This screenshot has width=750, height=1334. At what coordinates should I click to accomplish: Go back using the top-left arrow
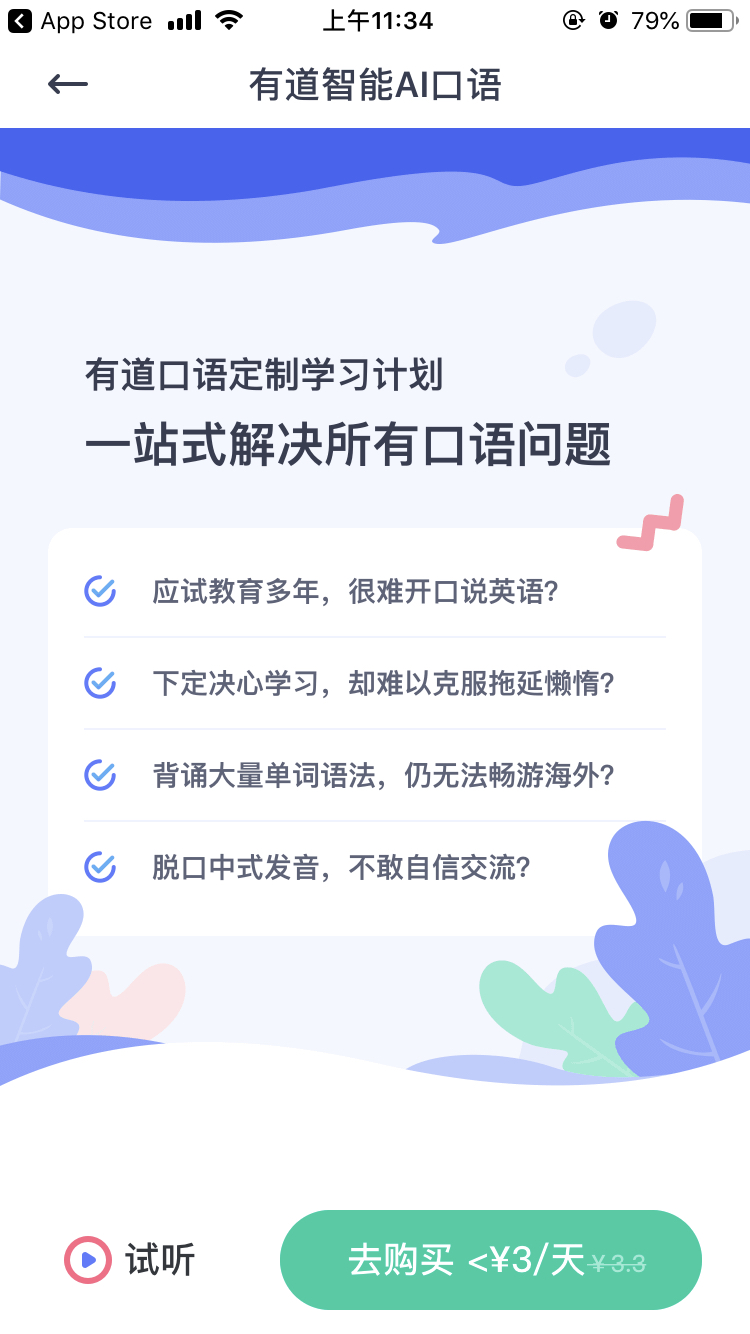tap(68, 85)
